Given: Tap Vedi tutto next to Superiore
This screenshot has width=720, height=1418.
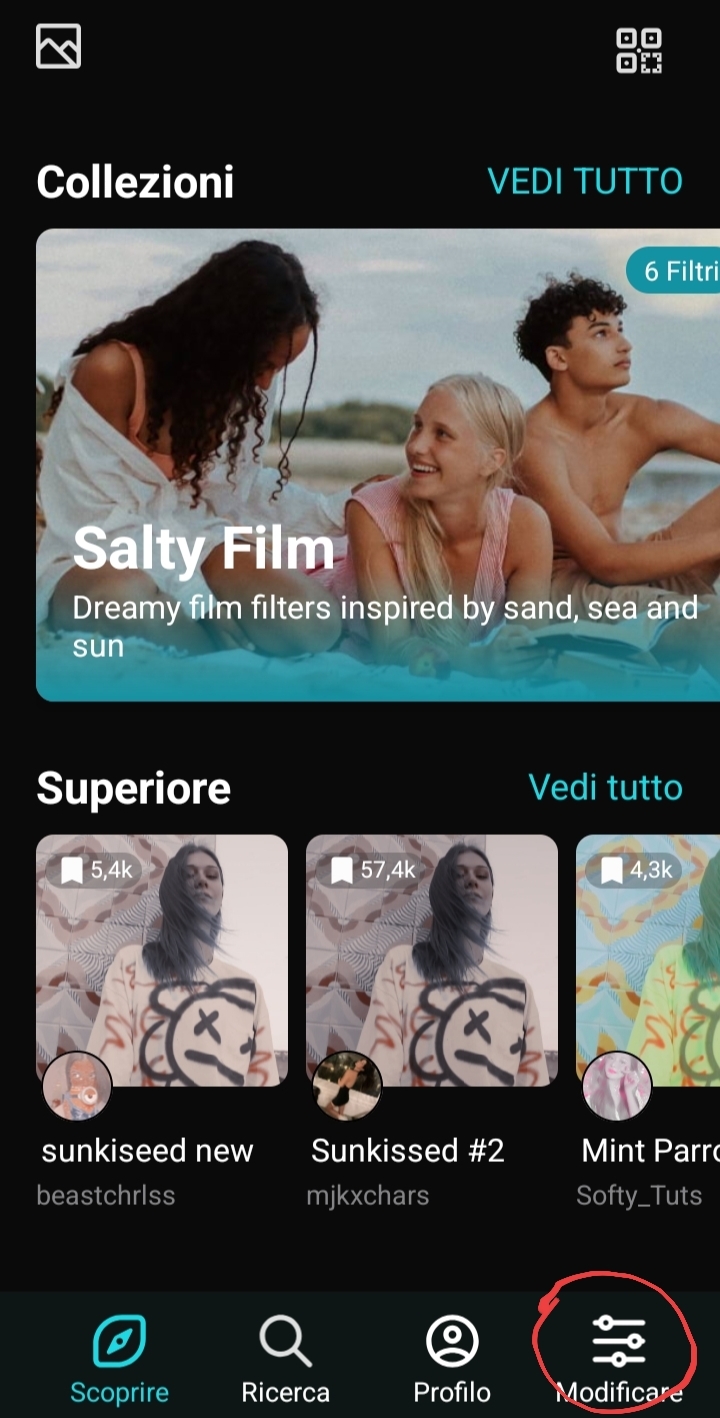Looking at the screenshot, I should tap(605, 788).
